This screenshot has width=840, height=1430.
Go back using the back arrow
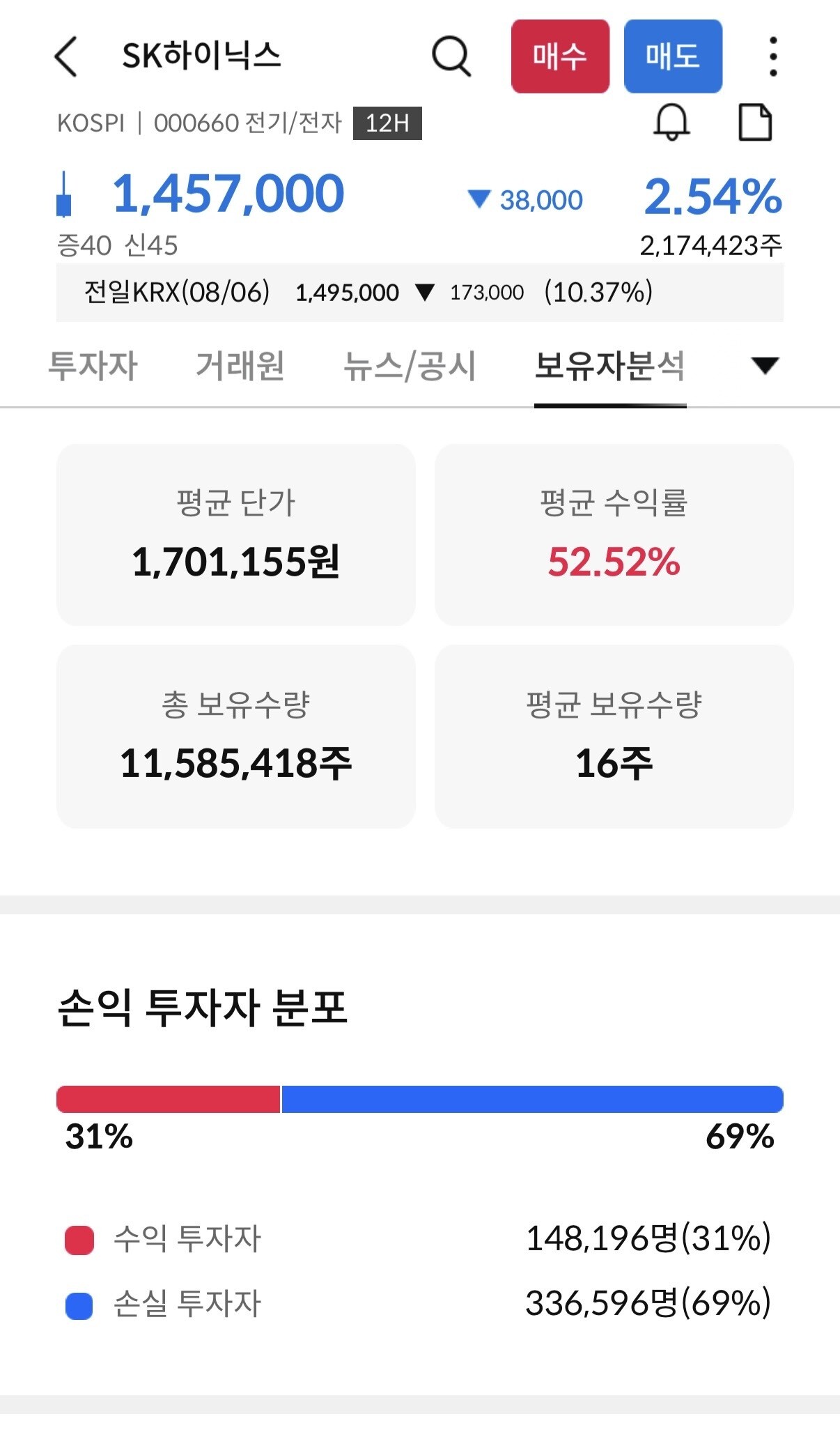click(66, 56)
